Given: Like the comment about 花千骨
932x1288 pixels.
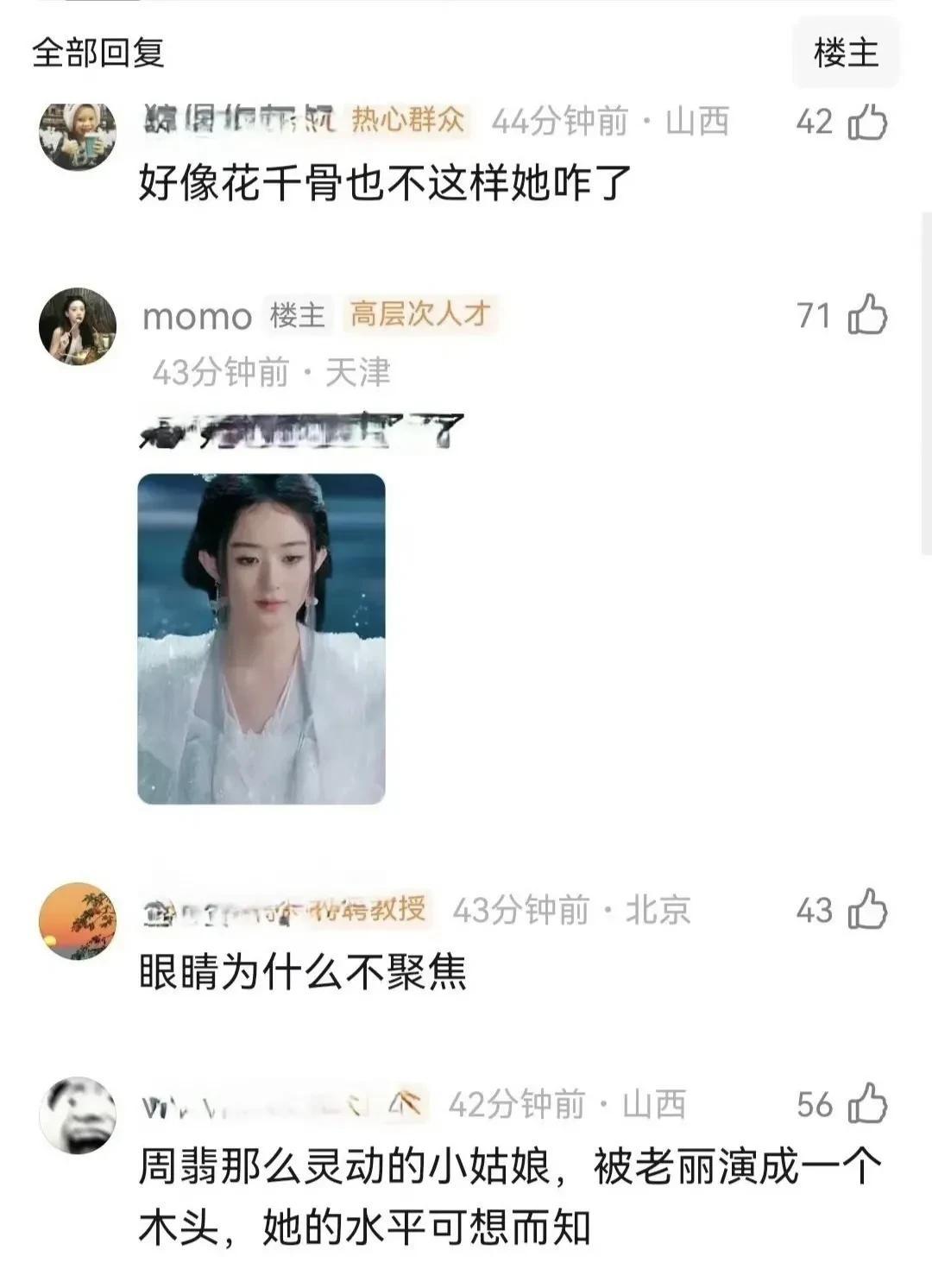Looking at the screenshot, I should (867, 122).
